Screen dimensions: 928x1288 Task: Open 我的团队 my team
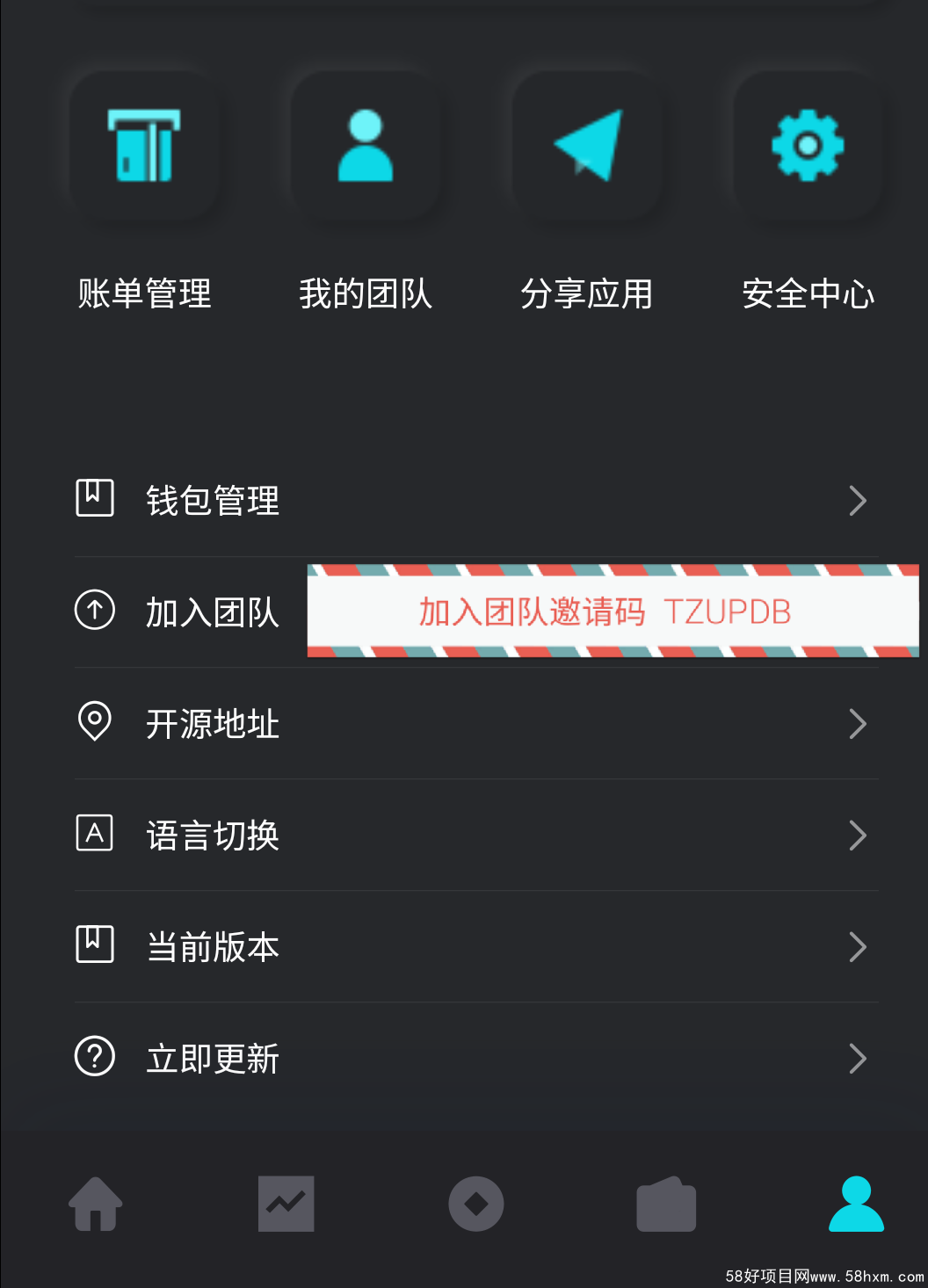pyautogui.click(x=366, y=146)
